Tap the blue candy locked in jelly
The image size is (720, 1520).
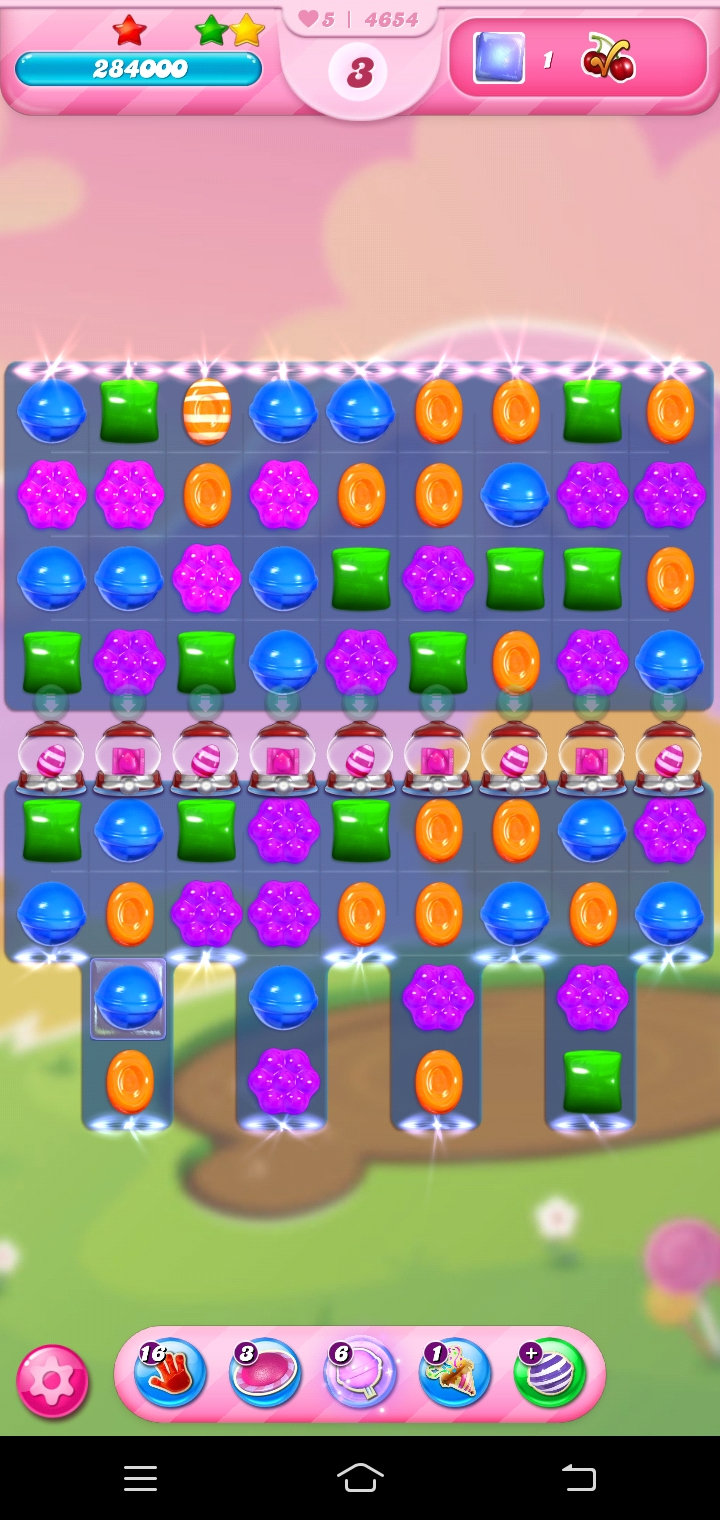[129, 998]
